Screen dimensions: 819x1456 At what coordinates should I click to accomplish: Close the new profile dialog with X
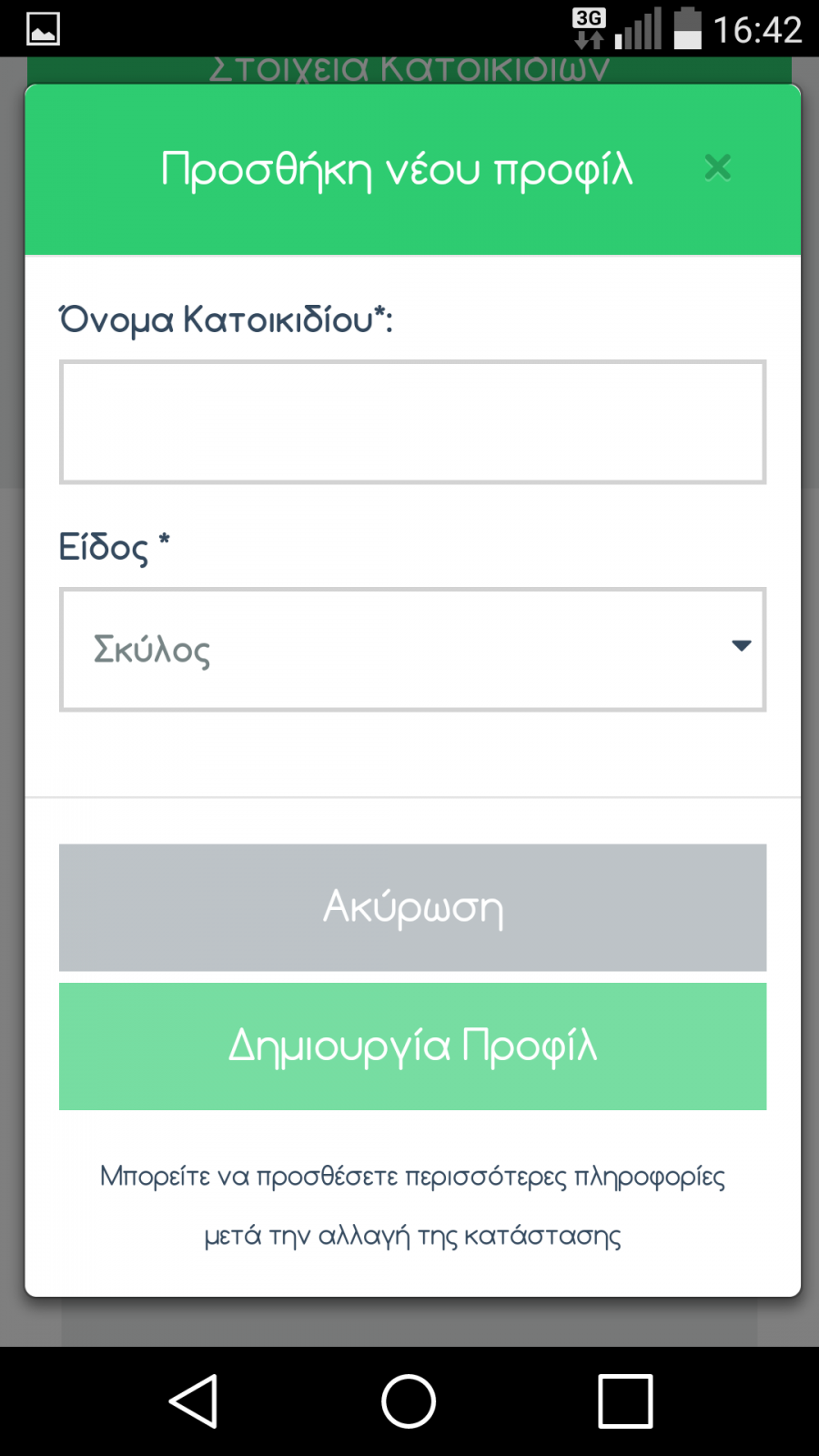coord(718,167)
